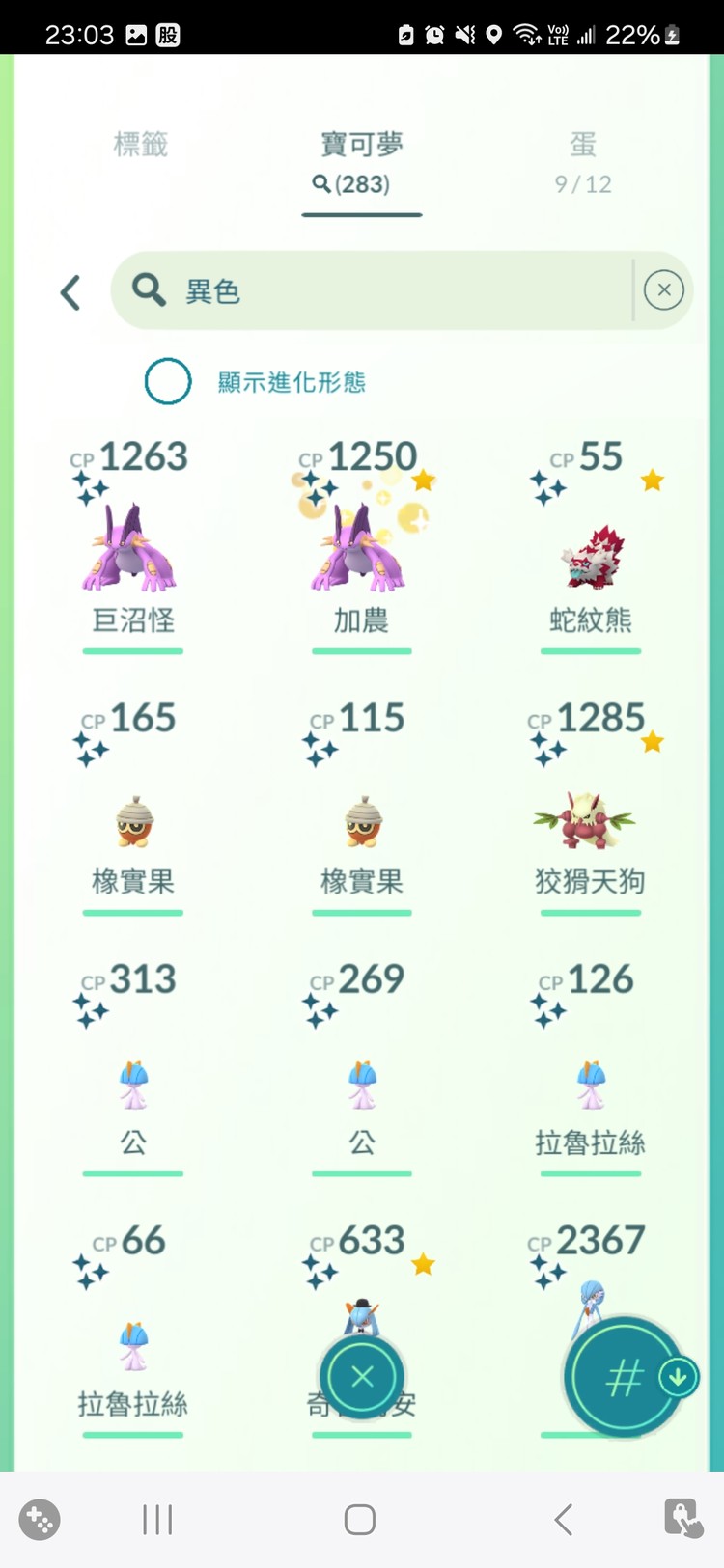Switch to the 標籤 tab

pos(141,145)
